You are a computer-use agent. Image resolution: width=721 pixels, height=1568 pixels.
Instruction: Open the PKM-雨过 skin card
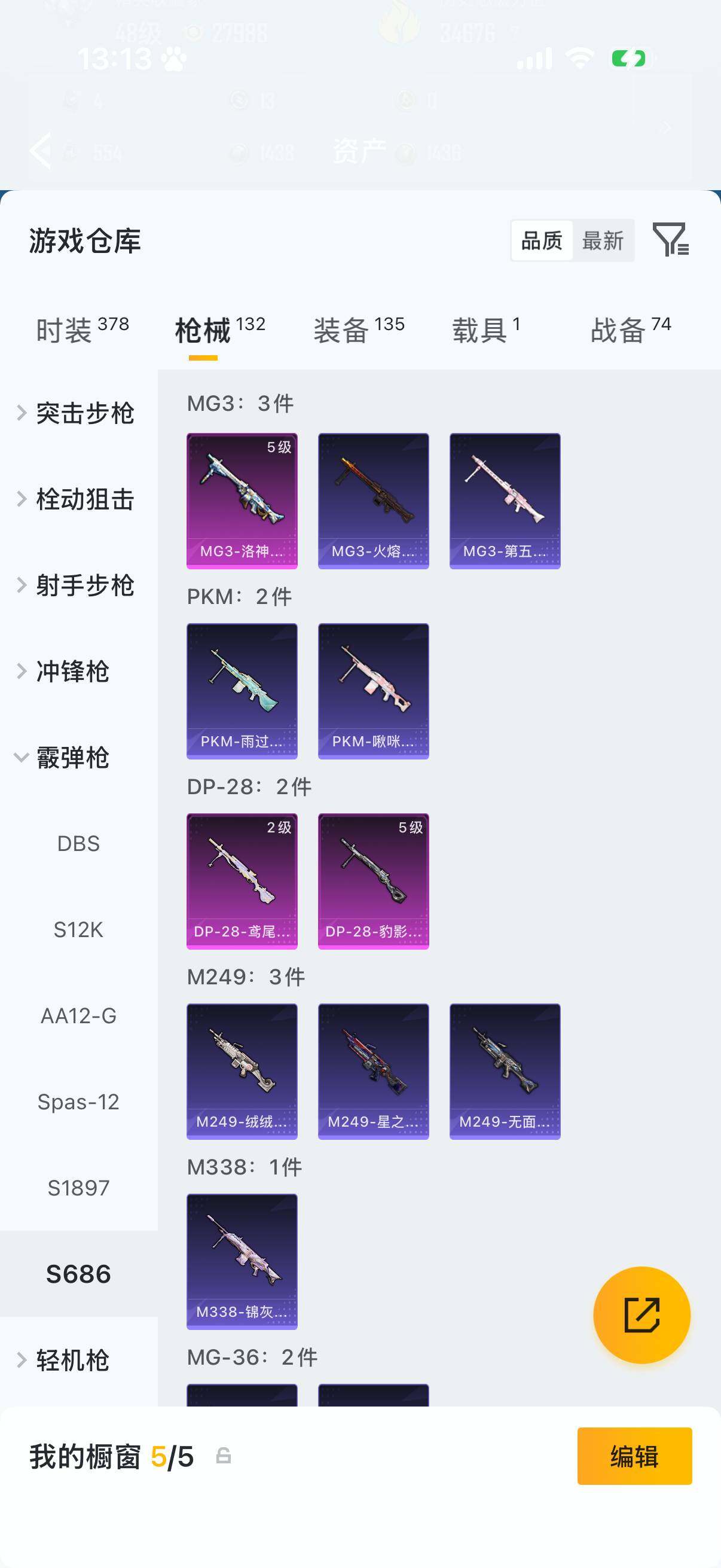point(242,690)
